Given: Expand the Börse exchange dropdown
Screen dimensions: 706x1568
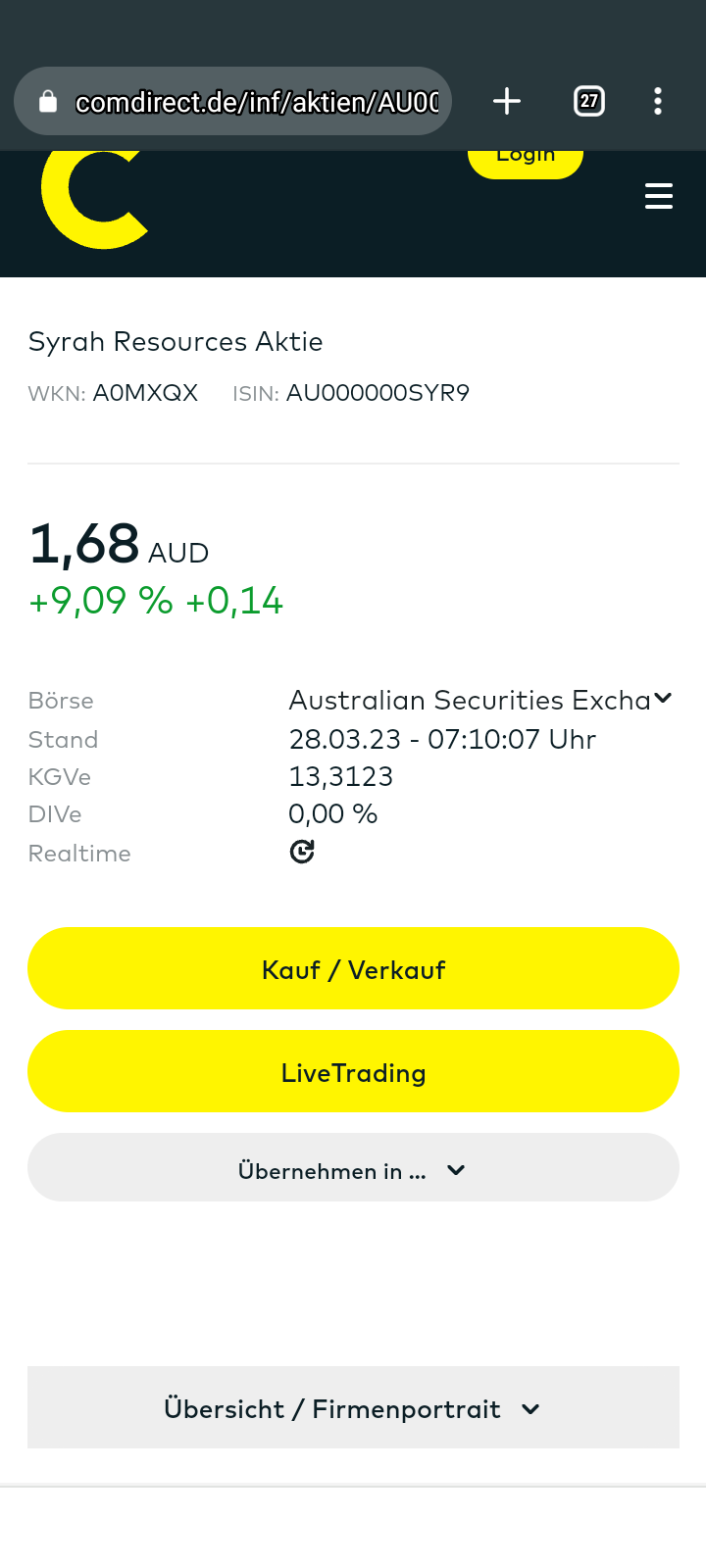Looking at the screenshot, I should click(480, 700).
